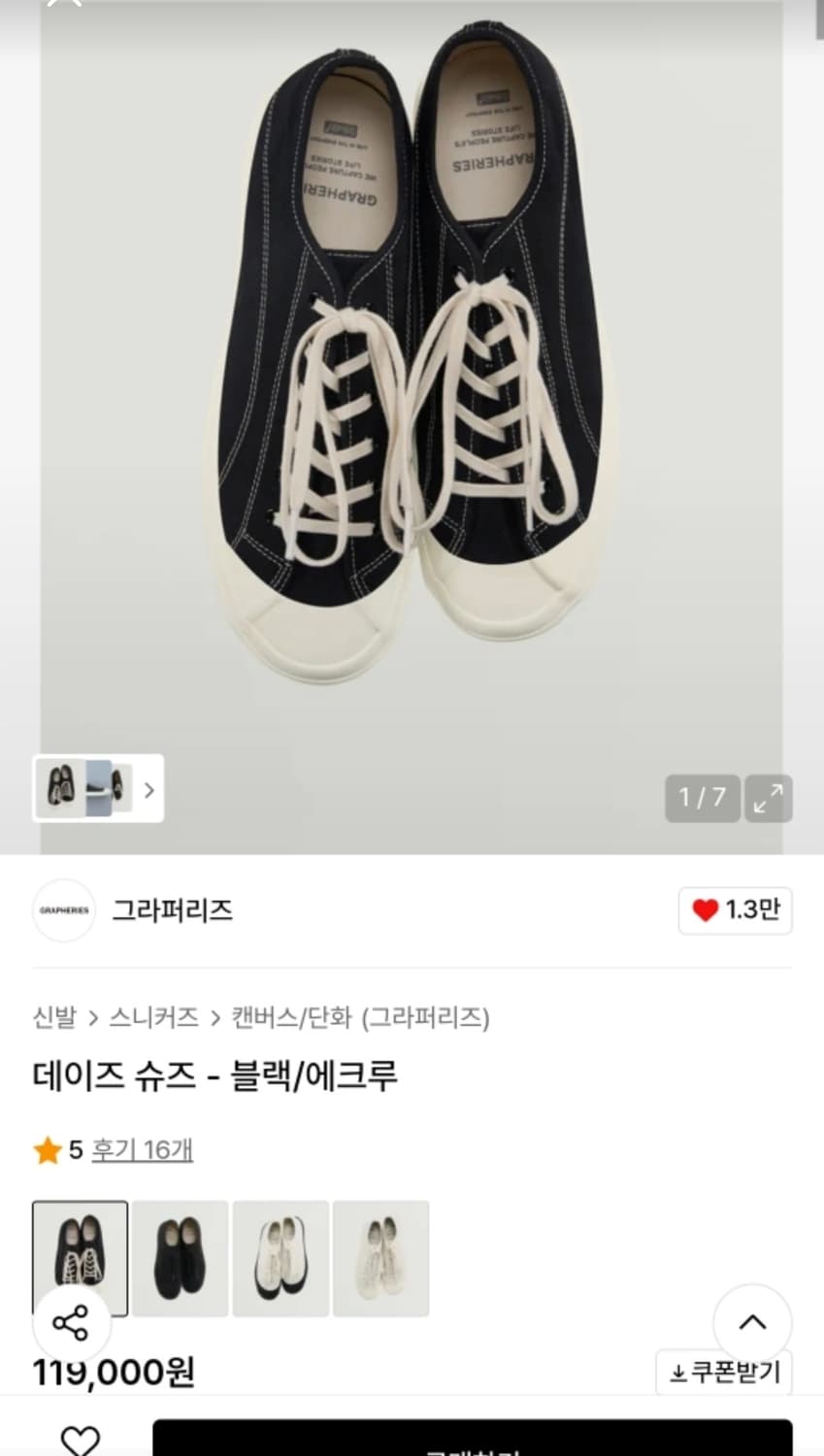Tap the GRAPHERIES brand logo circle
Image resolution: width=824 pixels, height=1456 pixels.
tap(63, 910)
